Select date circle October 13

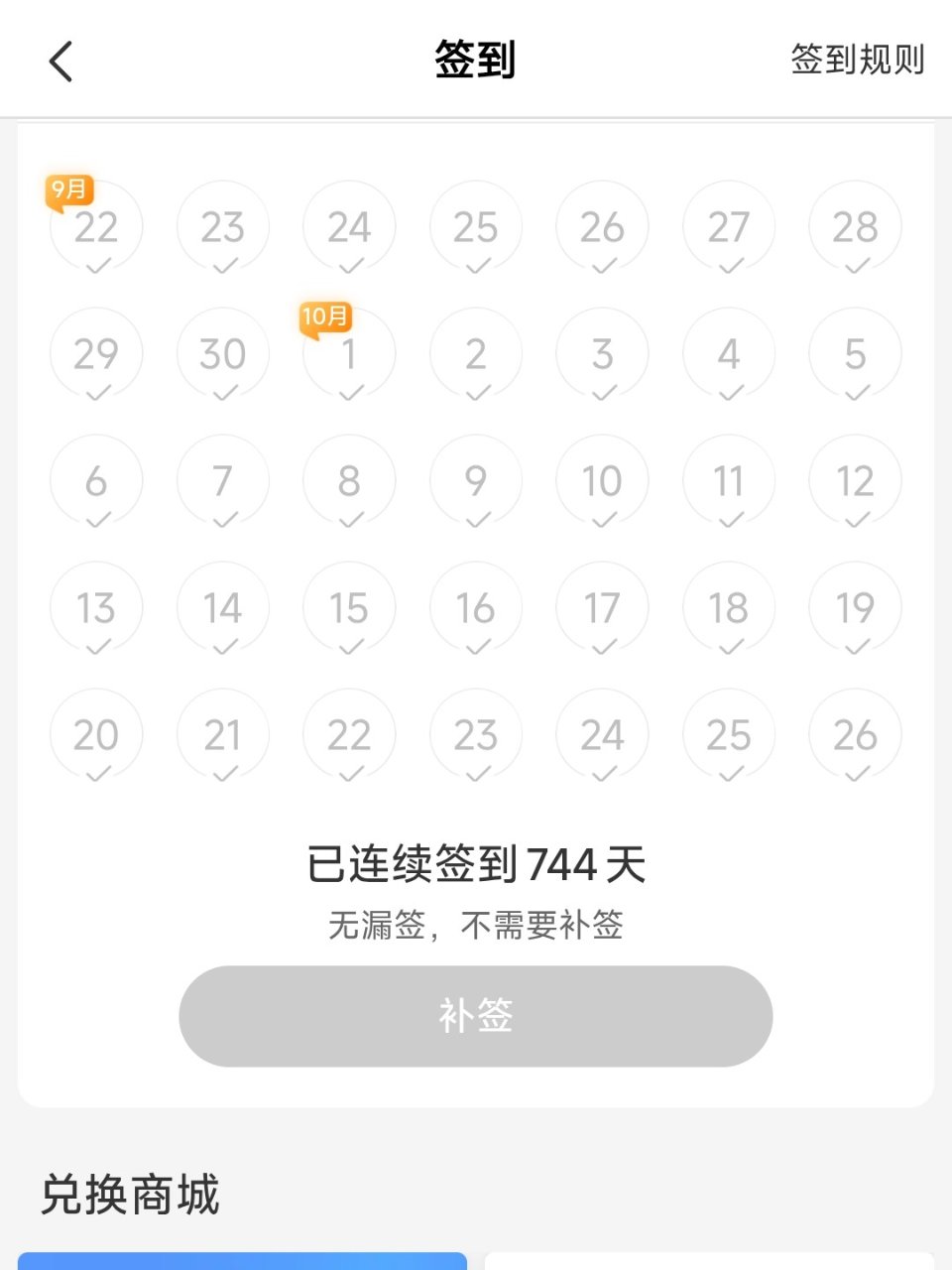[95, 607]
